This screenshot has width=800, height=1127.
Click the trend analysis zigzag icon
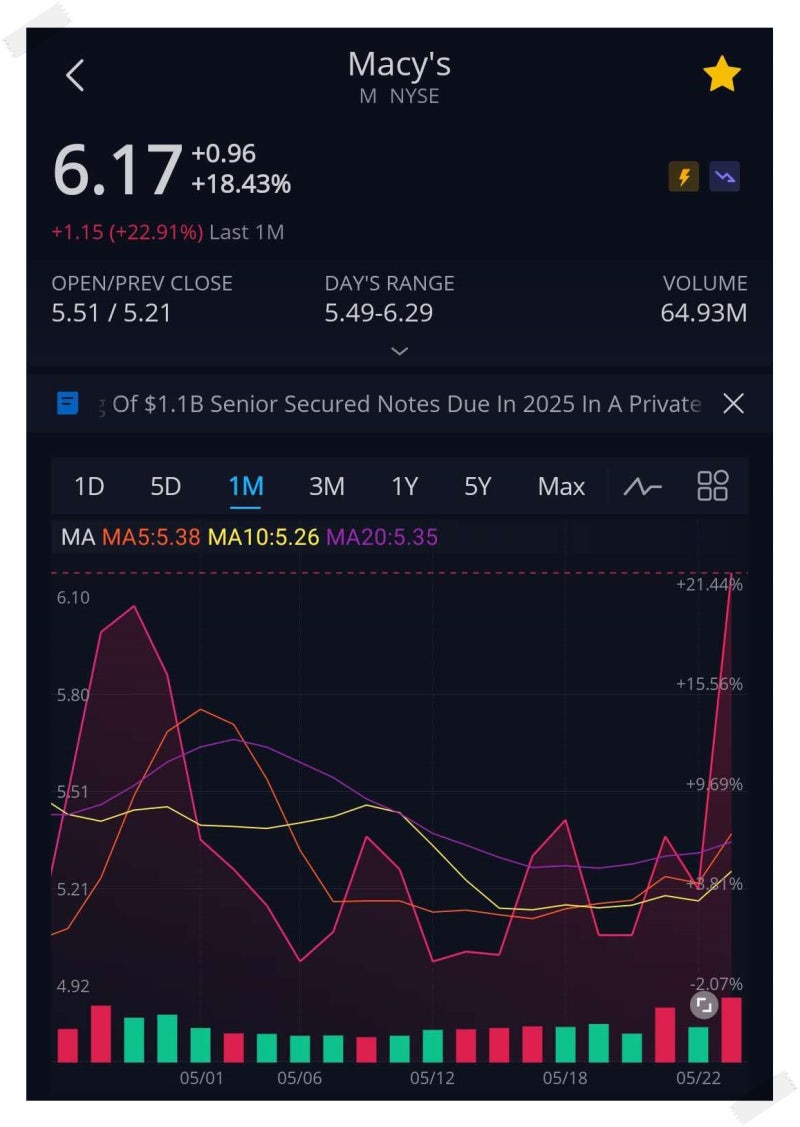[724, 176]
